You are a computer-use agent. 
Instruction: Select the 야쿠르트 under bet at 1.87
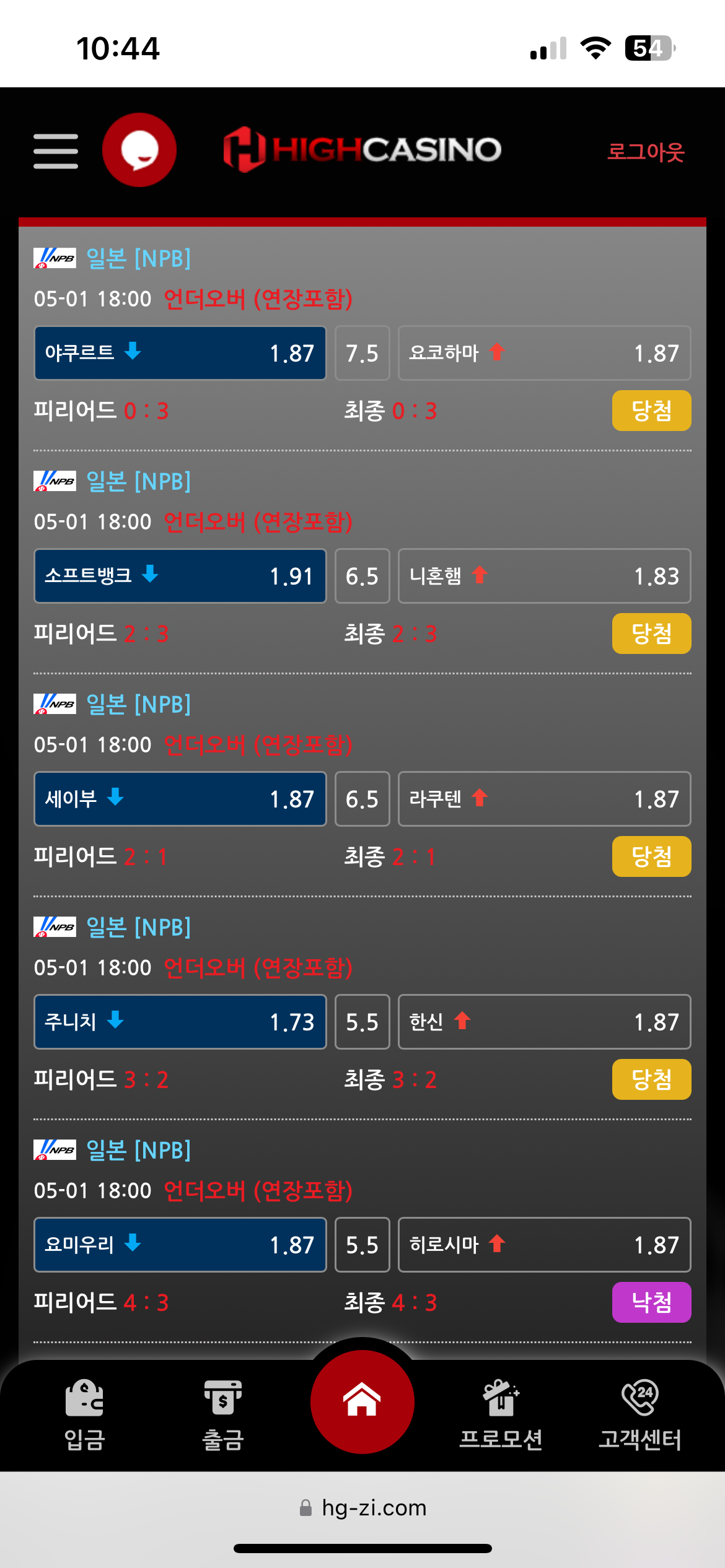180,353
